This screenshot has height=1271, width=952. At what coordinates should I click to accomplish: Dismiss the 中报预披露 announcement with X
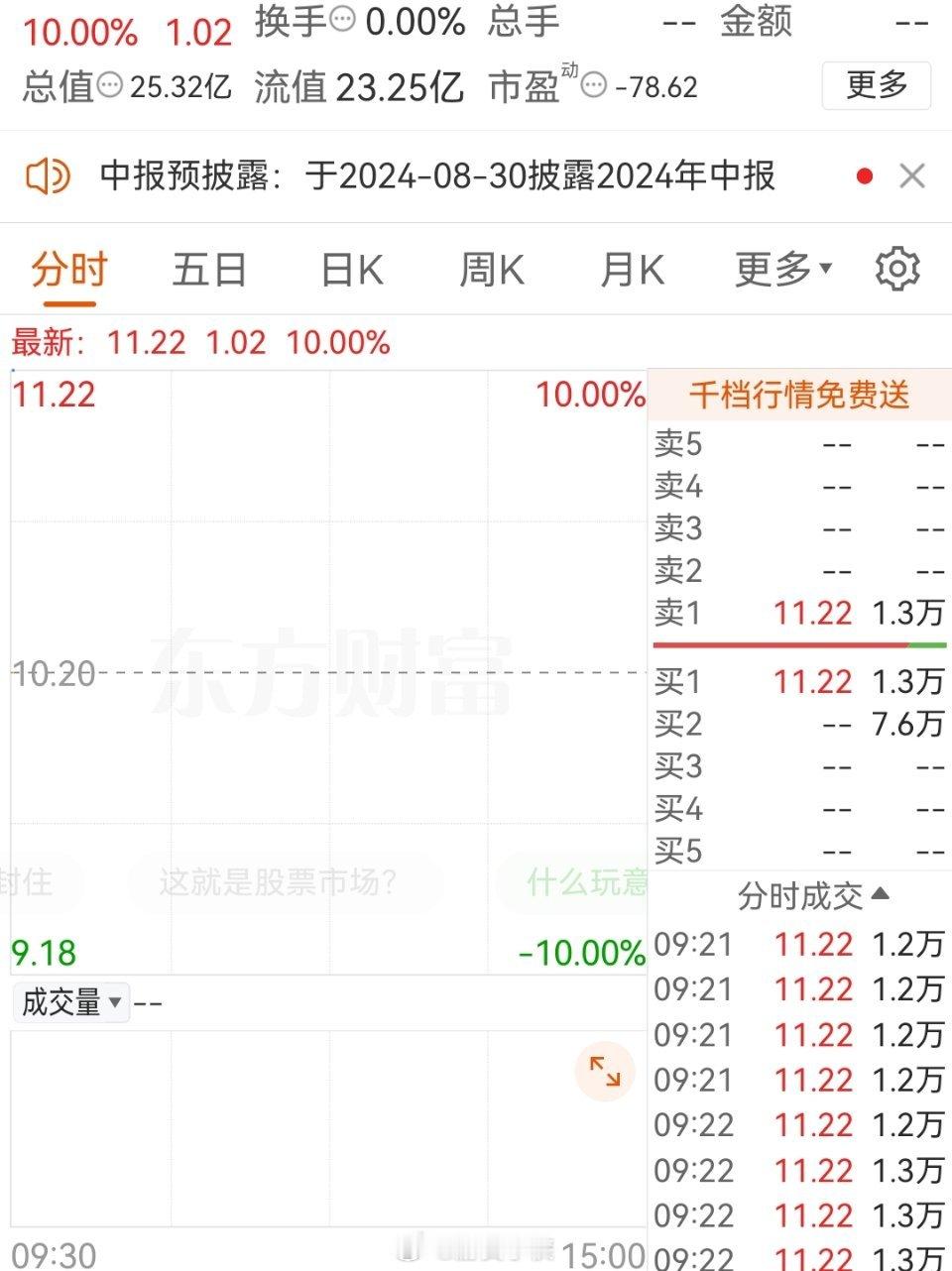pos(912,174)
